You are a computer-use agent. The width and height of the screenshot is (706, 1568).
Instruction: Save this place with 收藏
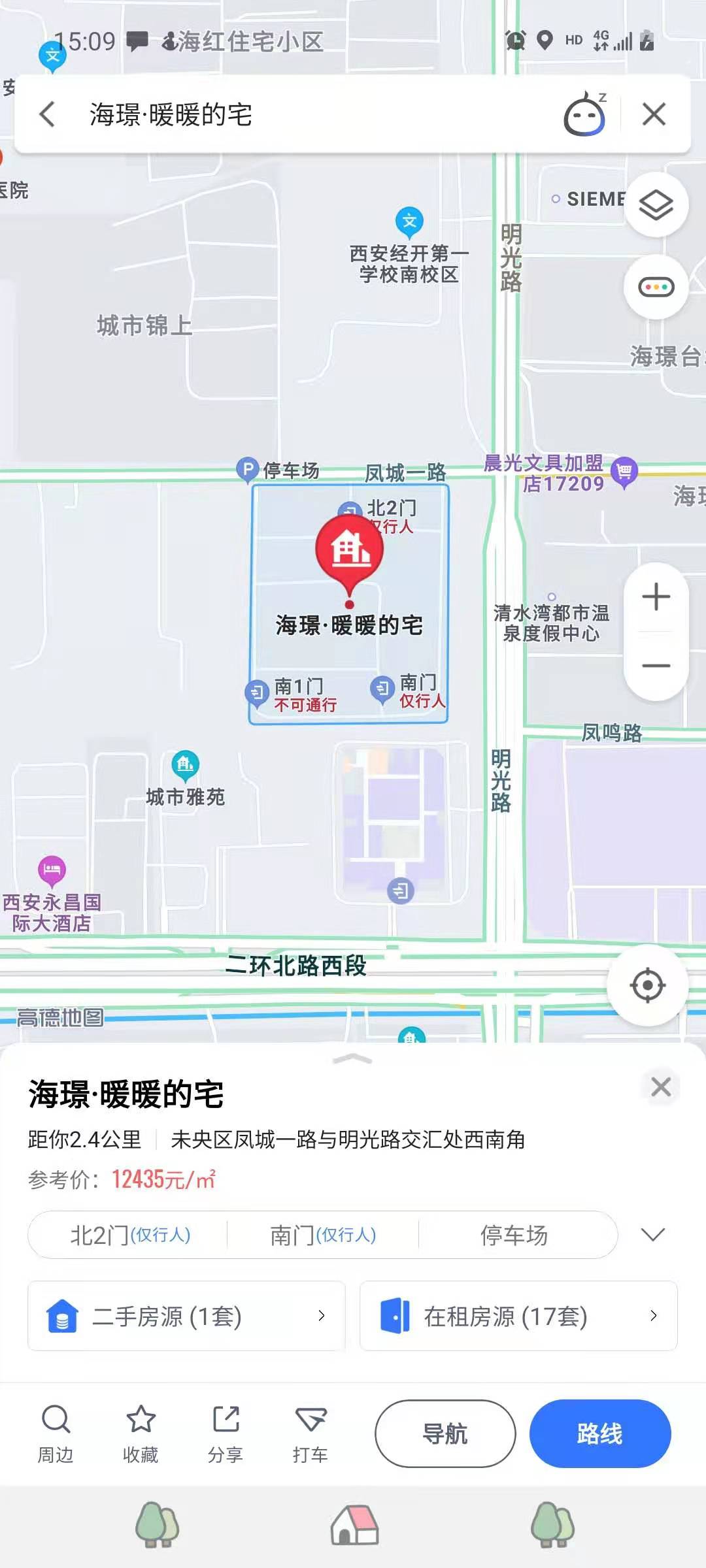click(x=141, y=1433)
